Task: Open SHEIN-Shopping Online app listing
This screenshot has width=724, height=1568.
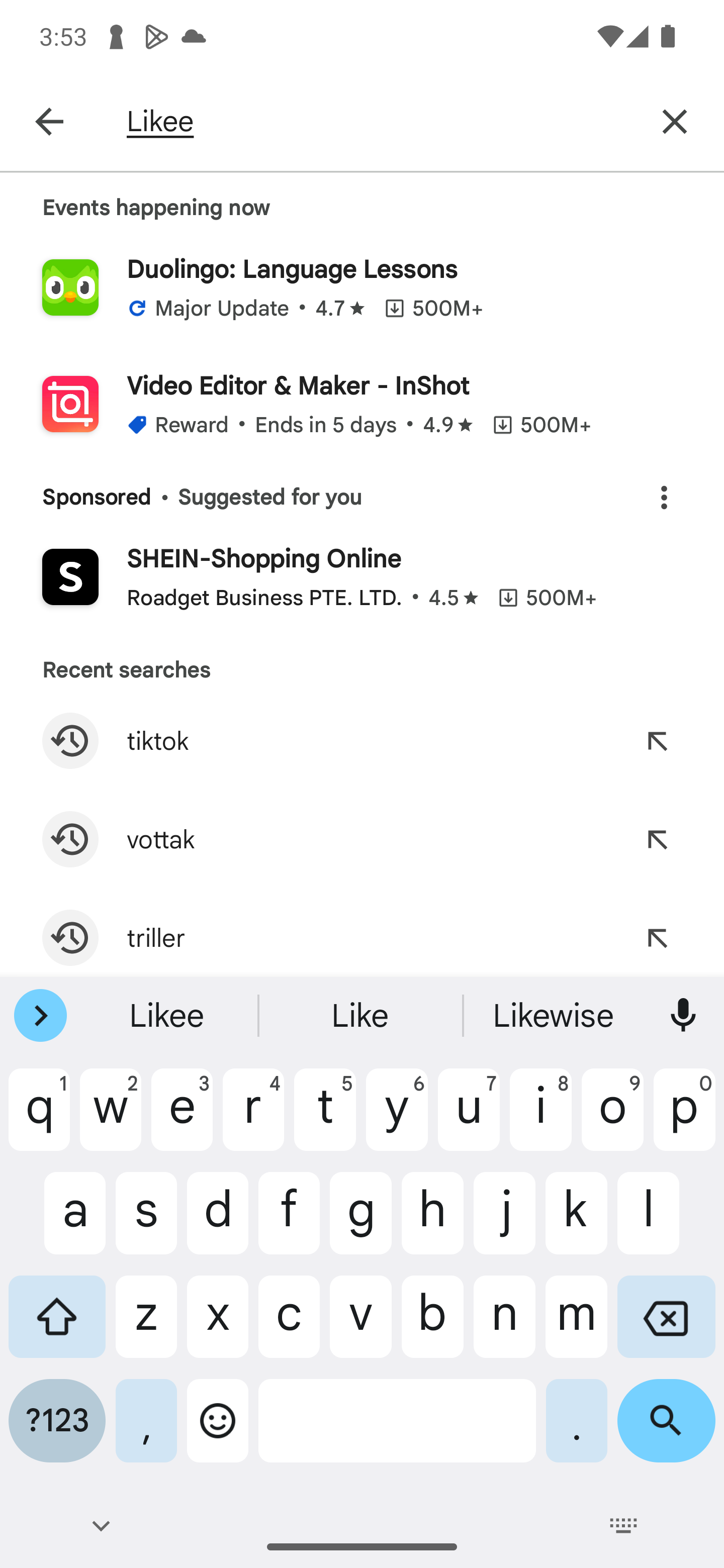Action: [x=361, y=577]
